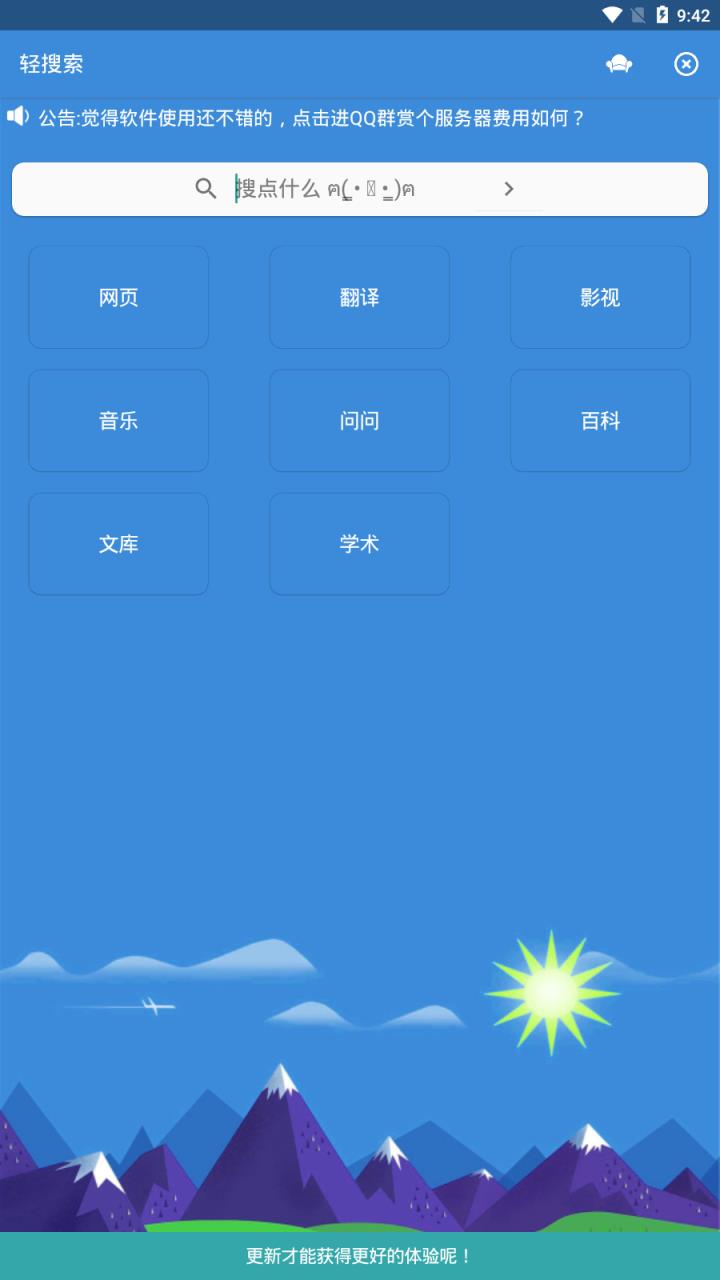This screenshot has height=1280, width=720.
Task: Tap the sofa icon in the toolbar
Action: 619,63
